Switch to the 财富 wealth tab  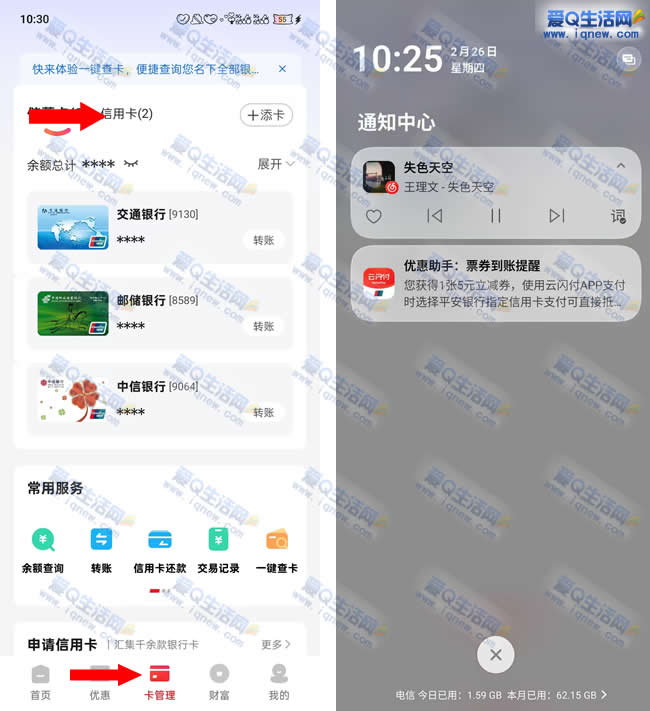click(219, 682)
